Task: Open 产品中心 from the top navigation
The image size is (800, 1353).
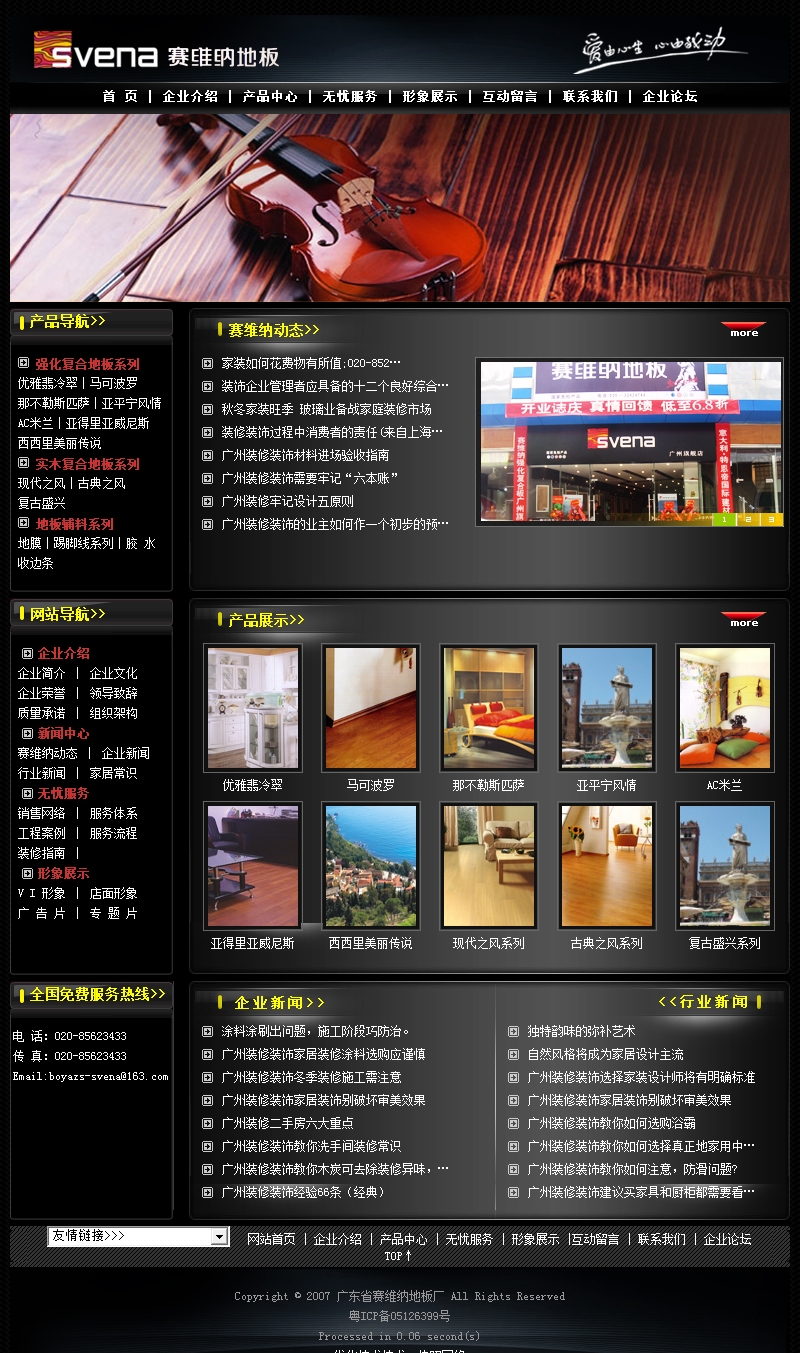Action: pyautogui.click(x=270, y=97)
